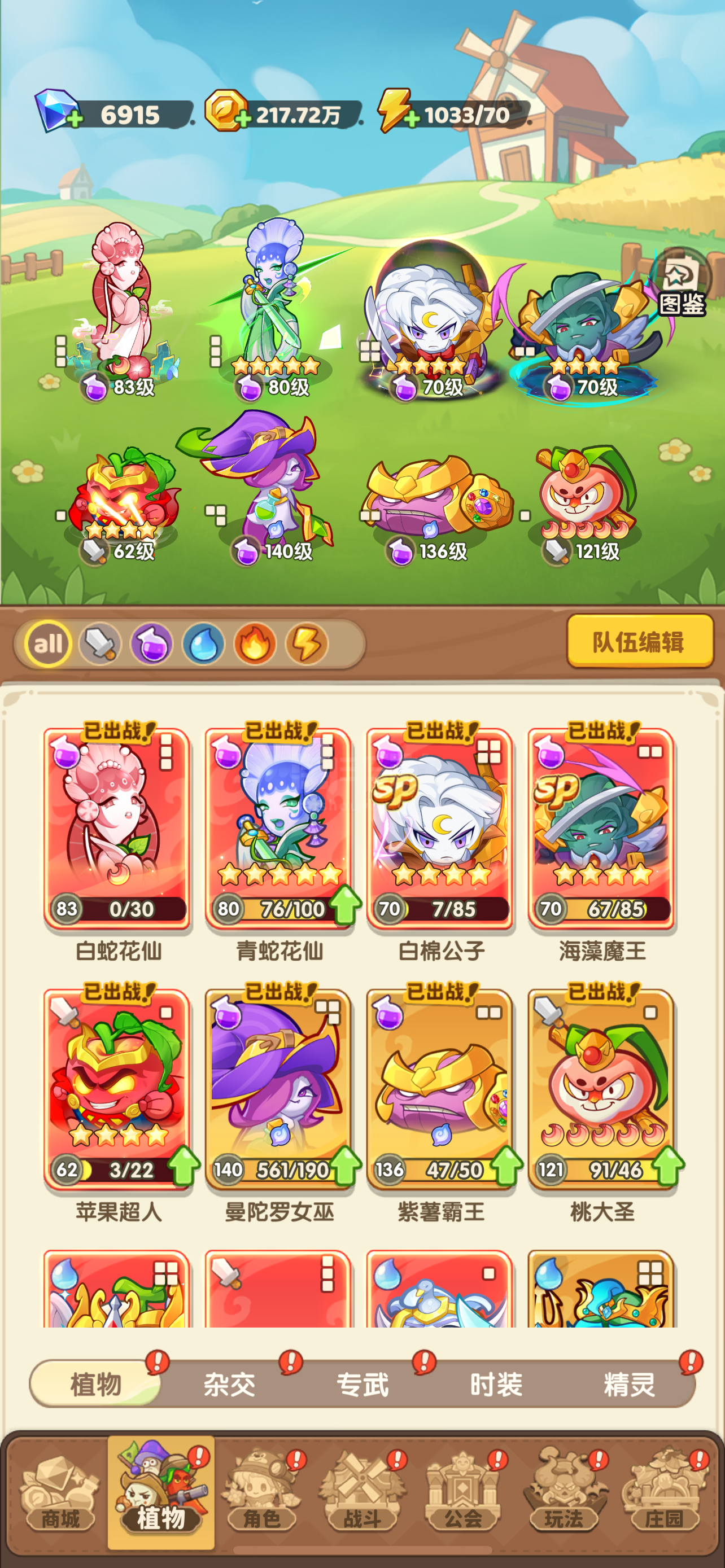725x1568 pixels.
Task: Show only lightning type plants
Action: pyautogui.click(x=307, y=643)
